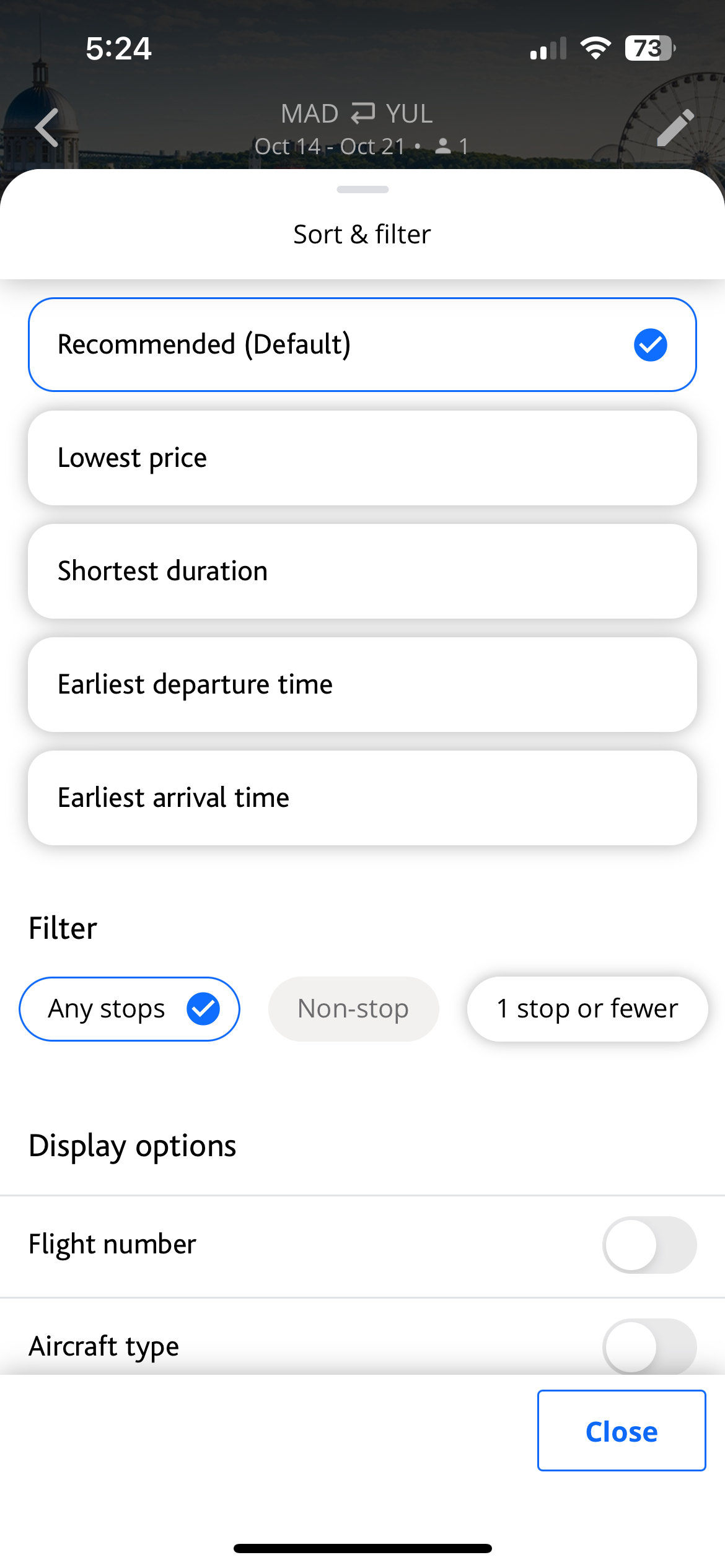Select Earliest arrival time sorting
Image resolution: width=725 pixels, height=1568 pixels.
click(362, 797)
